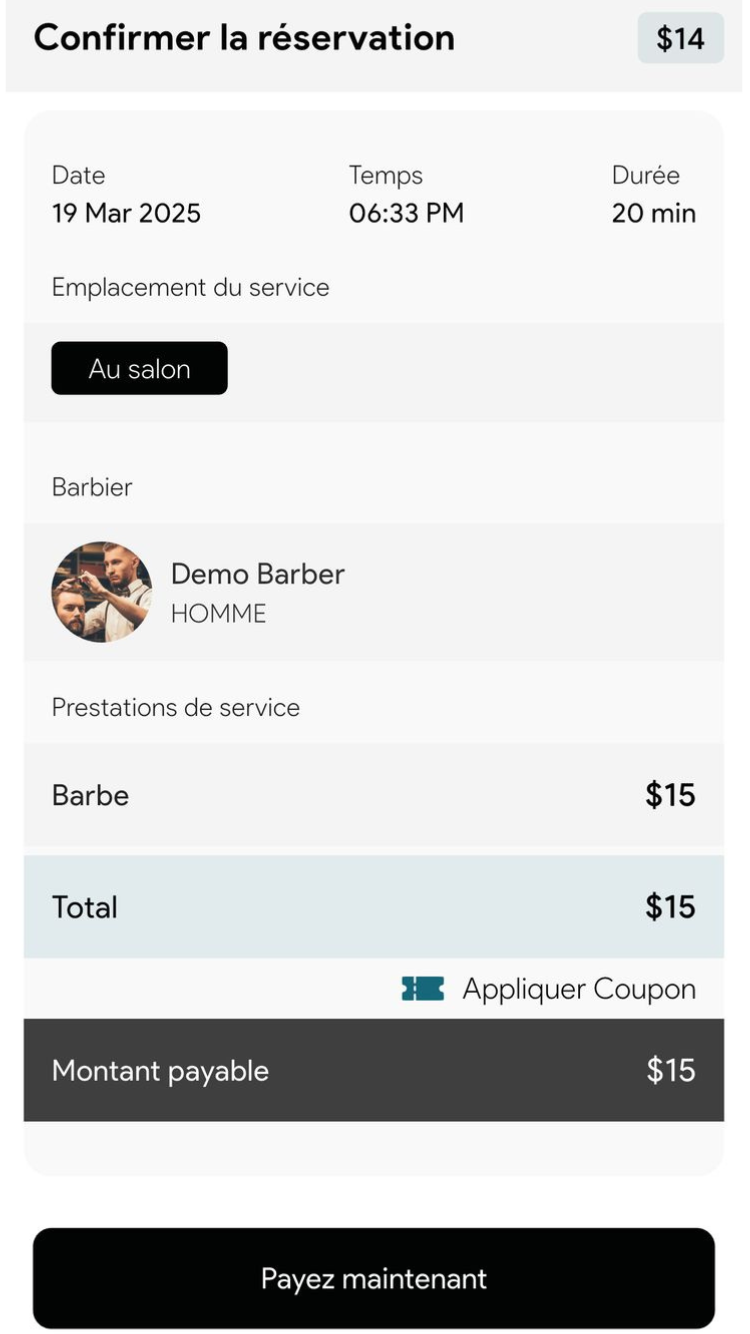This screenshot has height=1334, width=750.
Task: Tap the Payez maintenant button
Action: coord(374,1278)
